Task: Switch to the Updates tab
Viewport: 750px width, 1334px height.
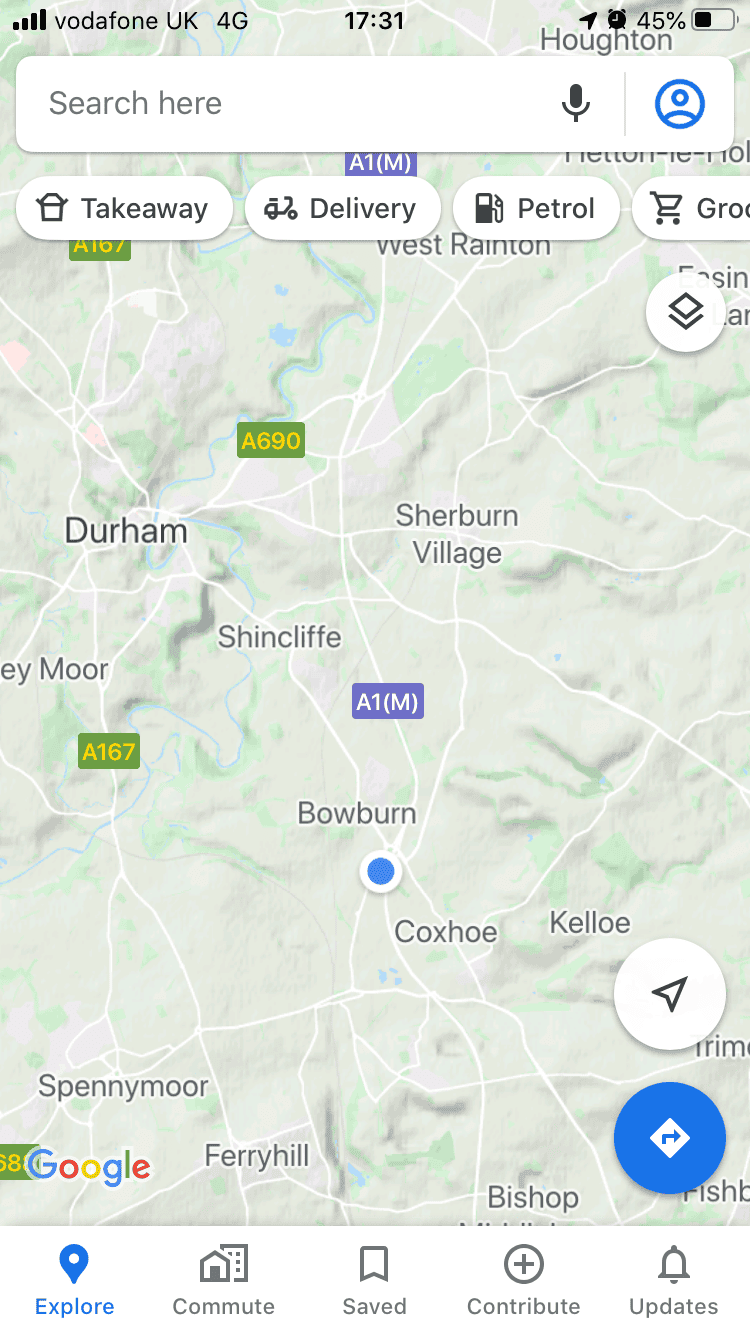Action: point(674,1280)
